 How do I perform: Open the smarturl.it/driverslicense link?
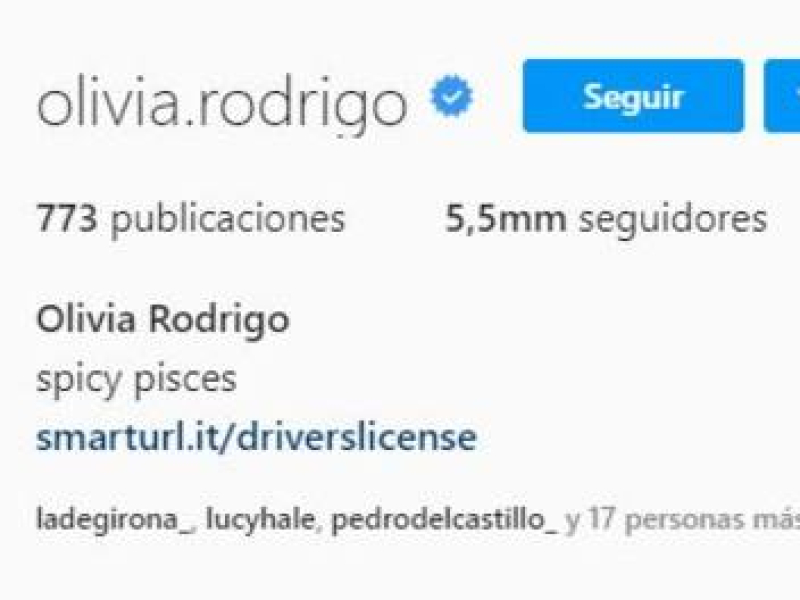(x=256, y=437)
